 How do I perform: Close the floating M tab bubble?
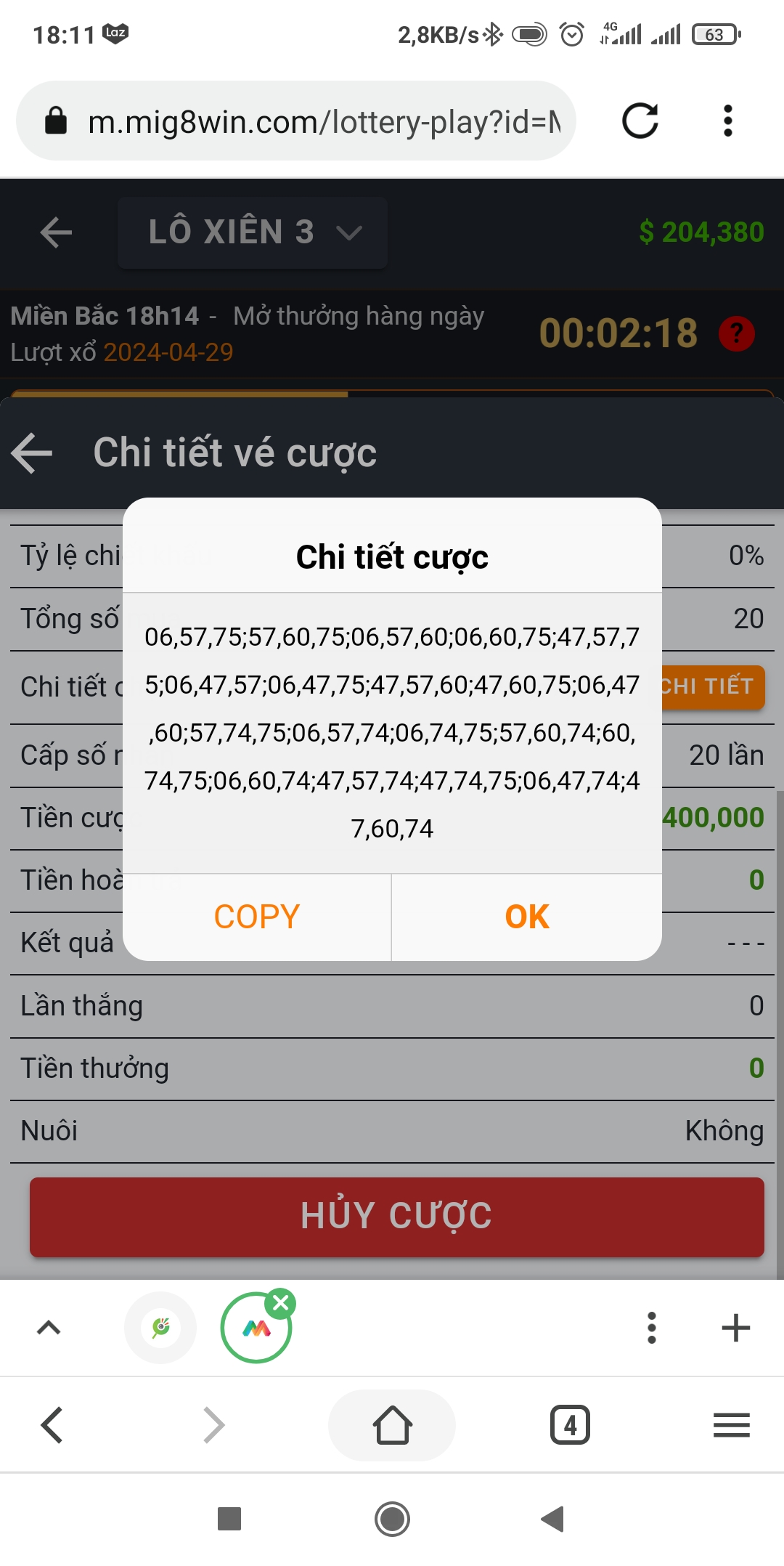pos(280,1303)
